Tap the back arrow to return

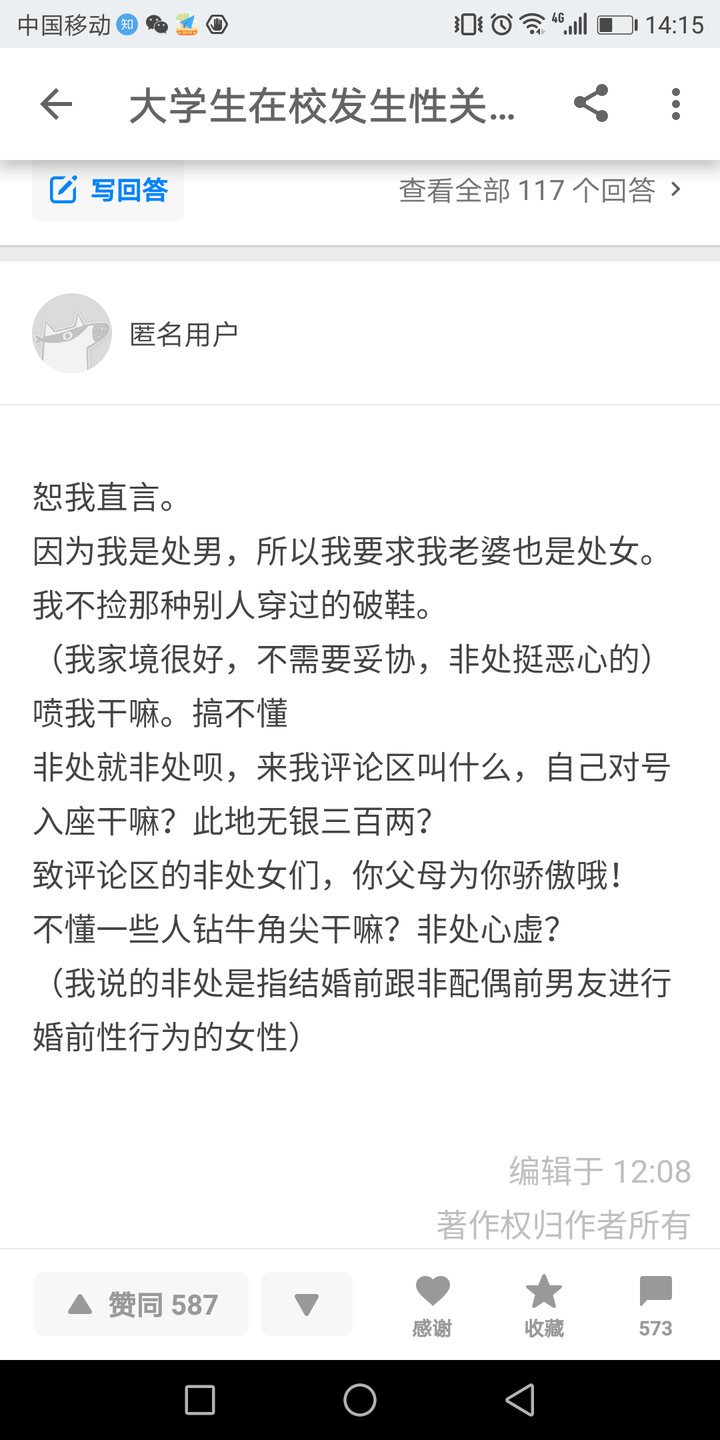coord(56,104)
